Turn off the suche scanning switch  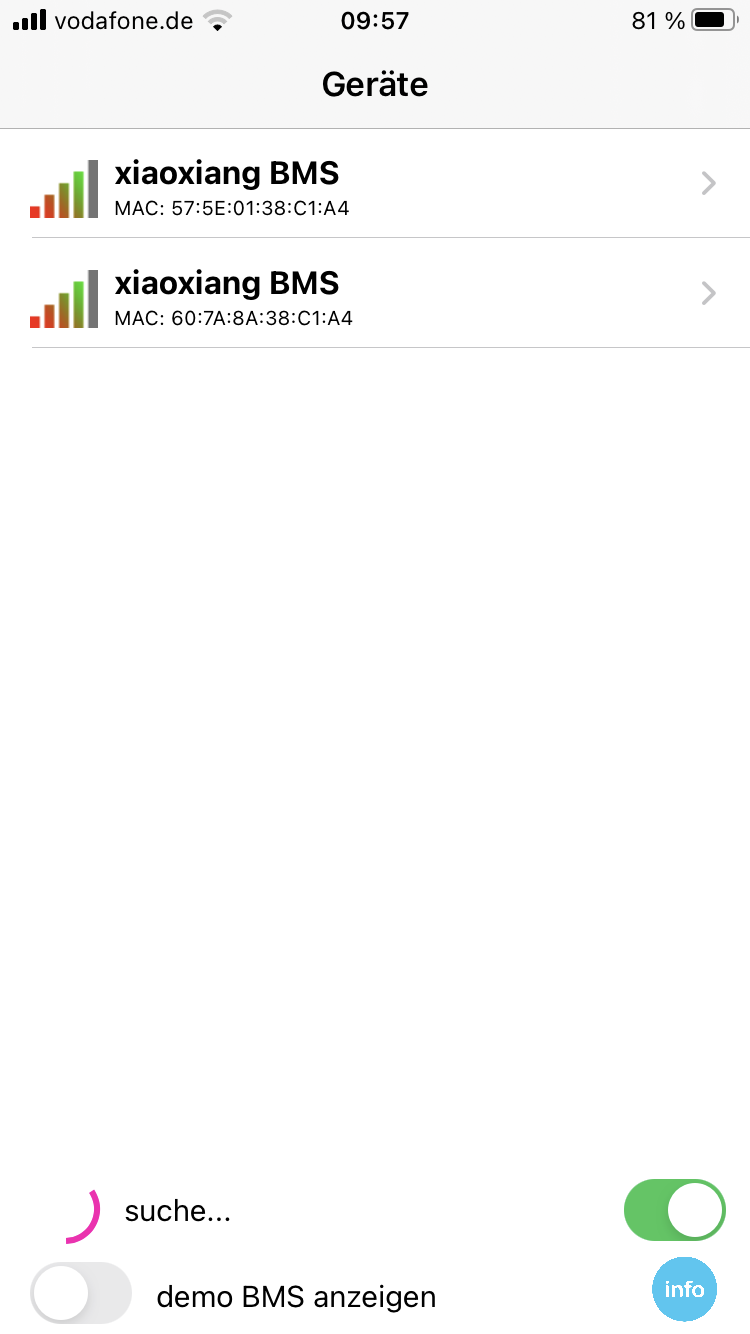[x=674, y=1210]
